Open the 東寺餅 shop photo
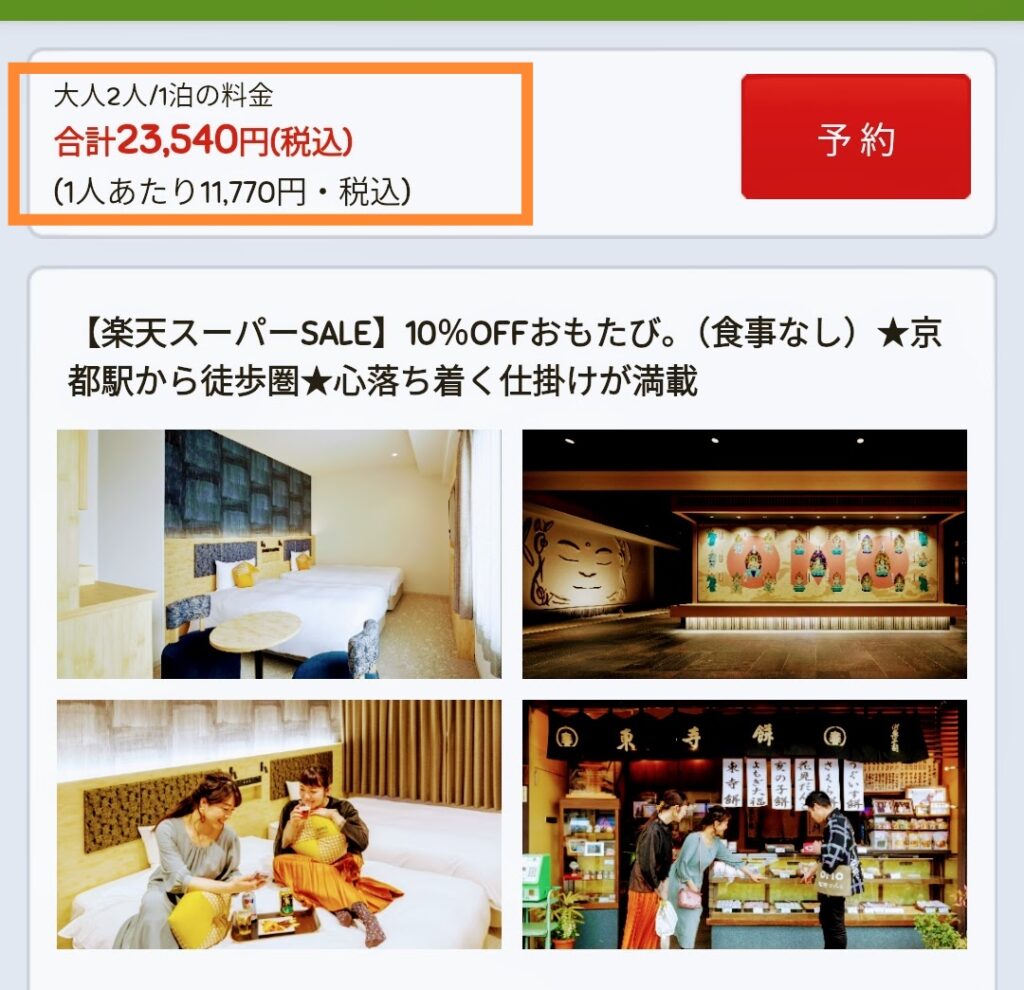 click(x=744, y=824)
